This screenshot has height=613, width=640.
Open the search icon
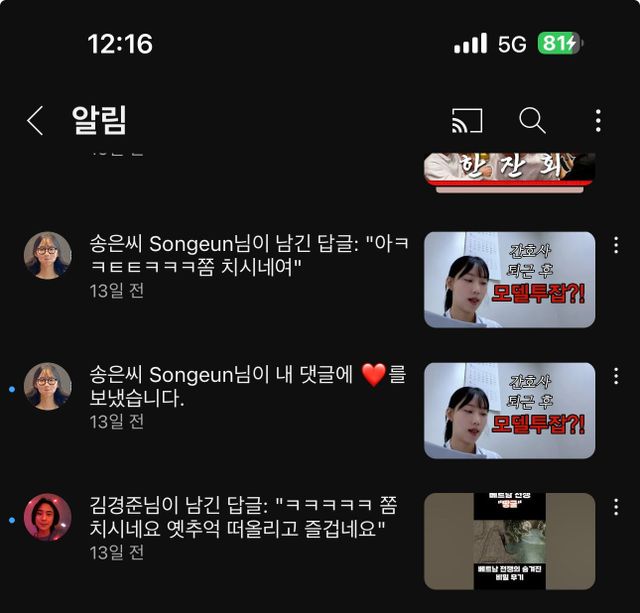coord(532,122)
